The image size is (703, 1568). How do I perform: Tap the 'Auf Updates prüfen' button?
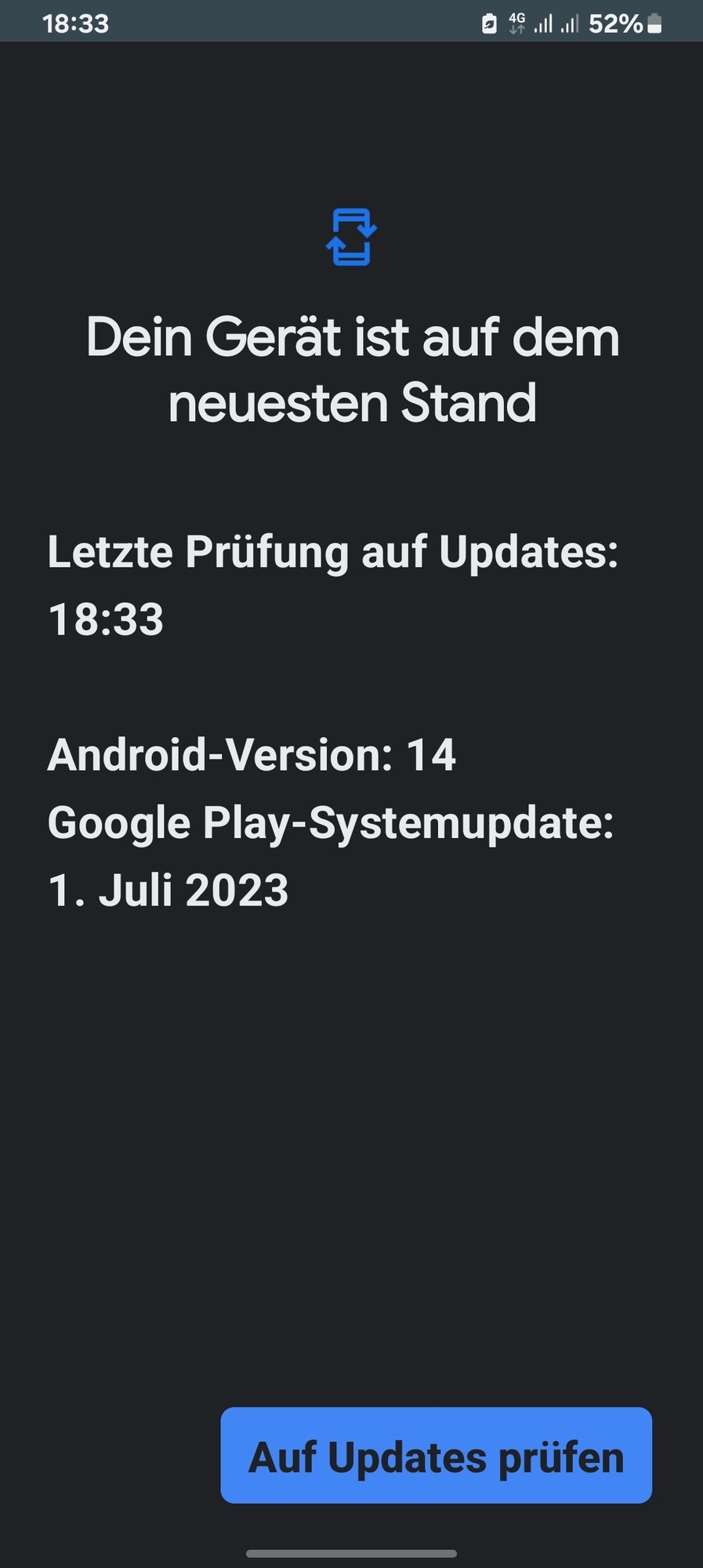pyautogui.click(x=436, y=1457)
